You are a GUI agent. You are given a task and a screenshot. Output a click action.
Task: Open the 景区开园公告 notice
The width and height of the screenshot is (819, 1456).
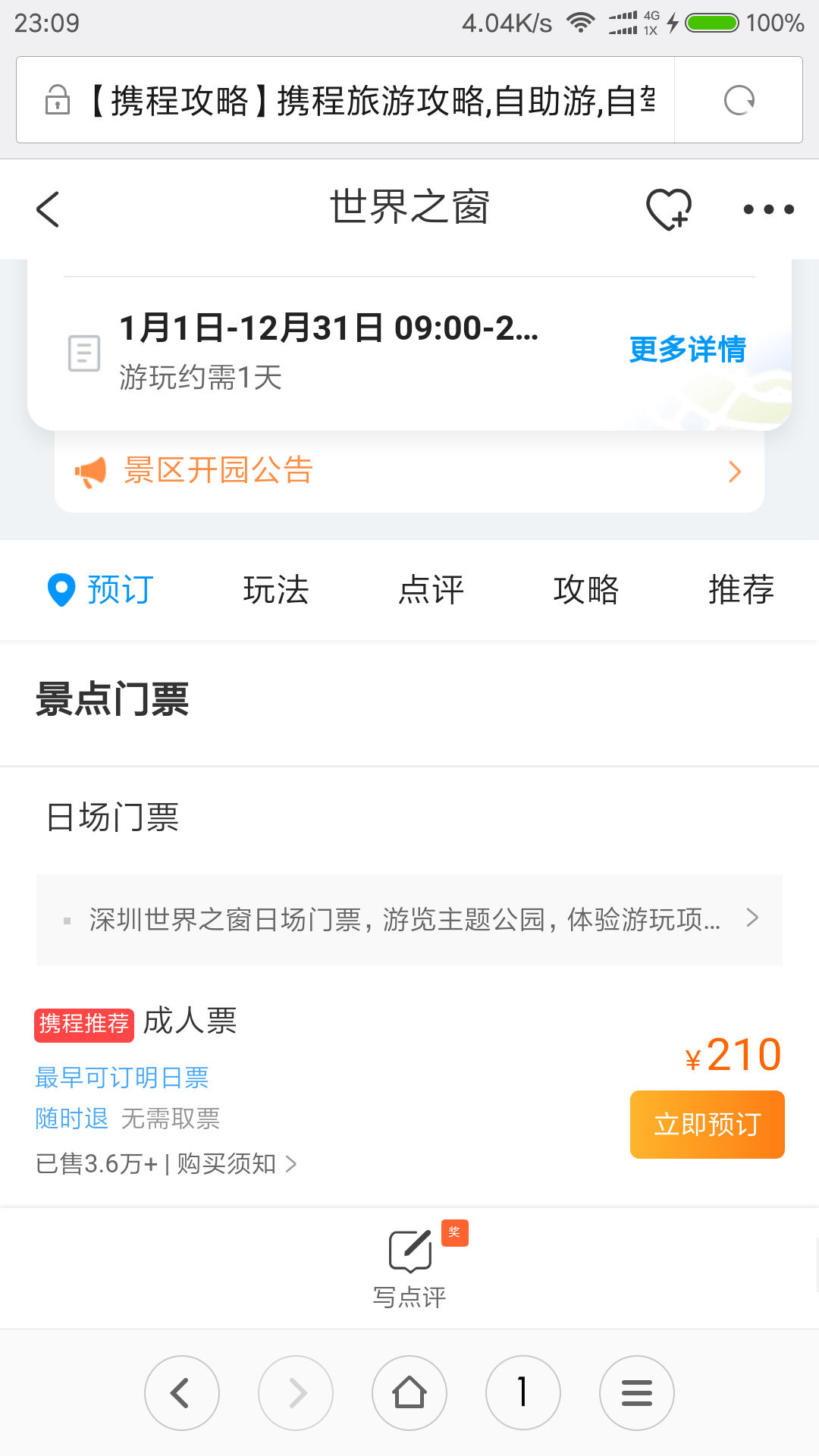(409, 472)
